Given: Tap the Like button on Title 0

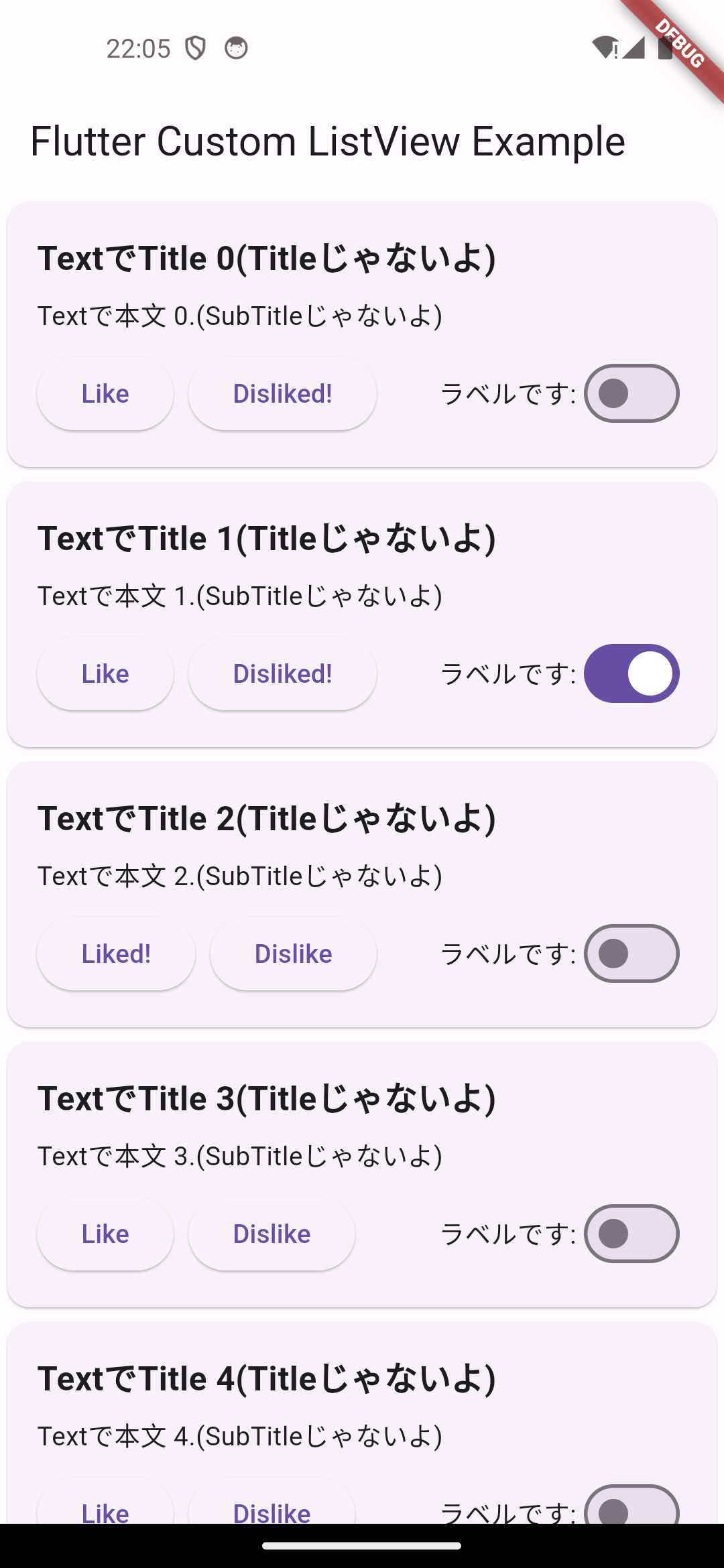Looking at the screenshot, I should 105,393.
